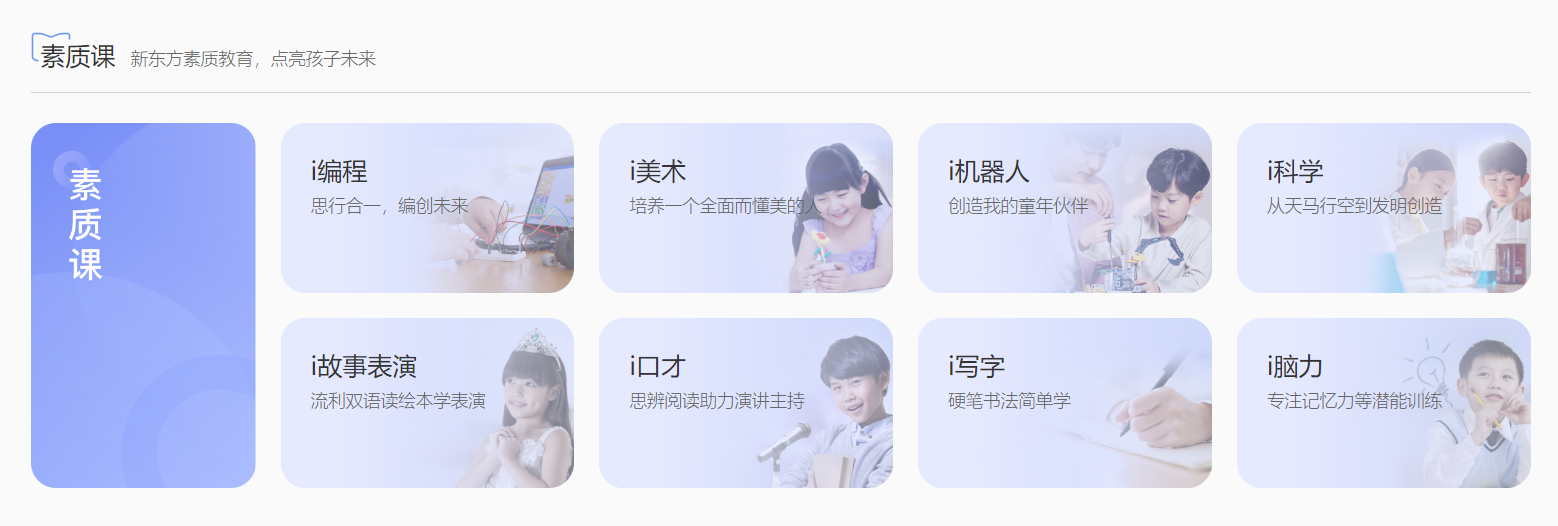Tap the i故事表演 course card

(x=427, y=403)
